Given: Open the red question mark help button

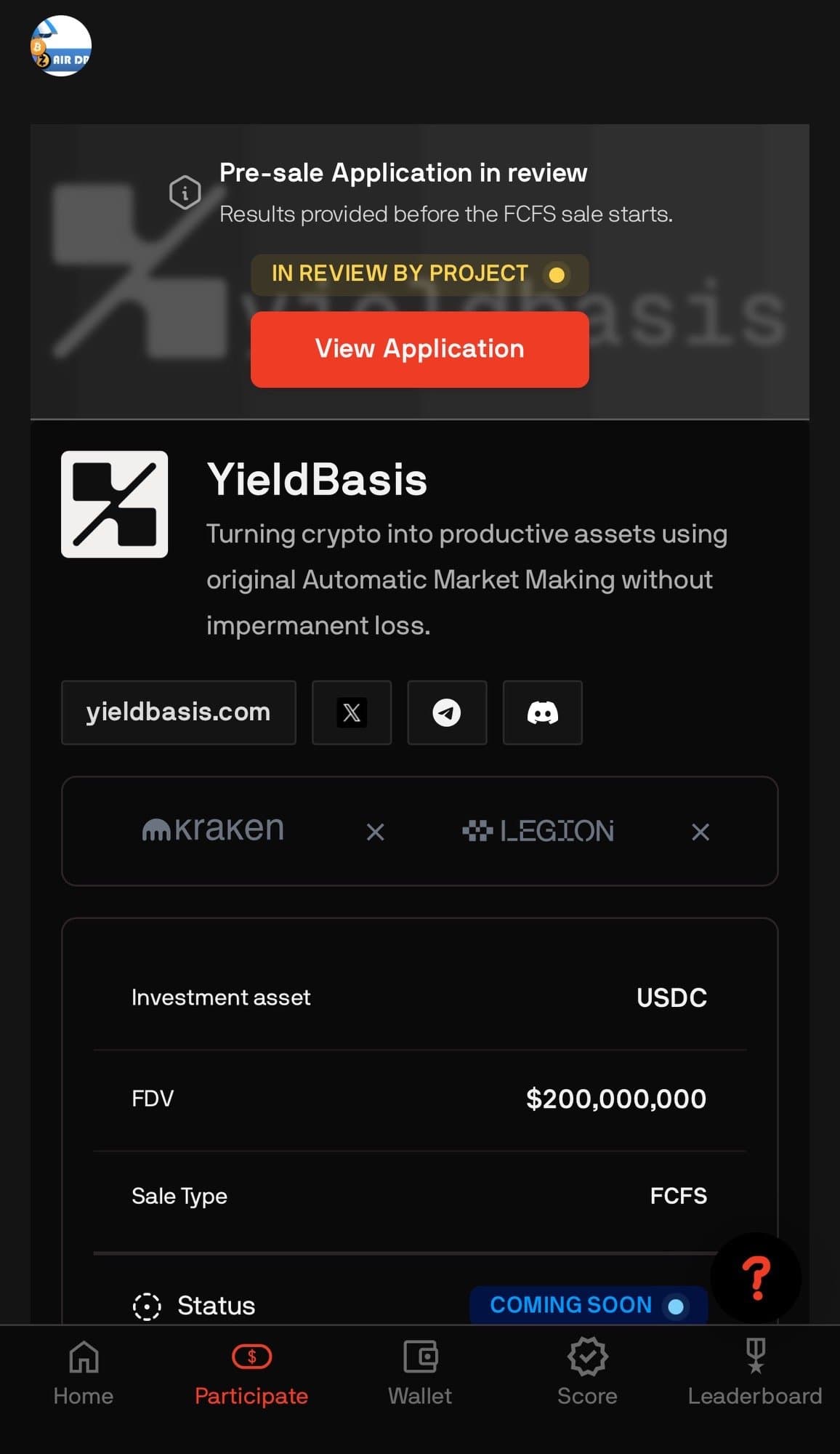Looking at the screenshot, I should [756, 1278].
